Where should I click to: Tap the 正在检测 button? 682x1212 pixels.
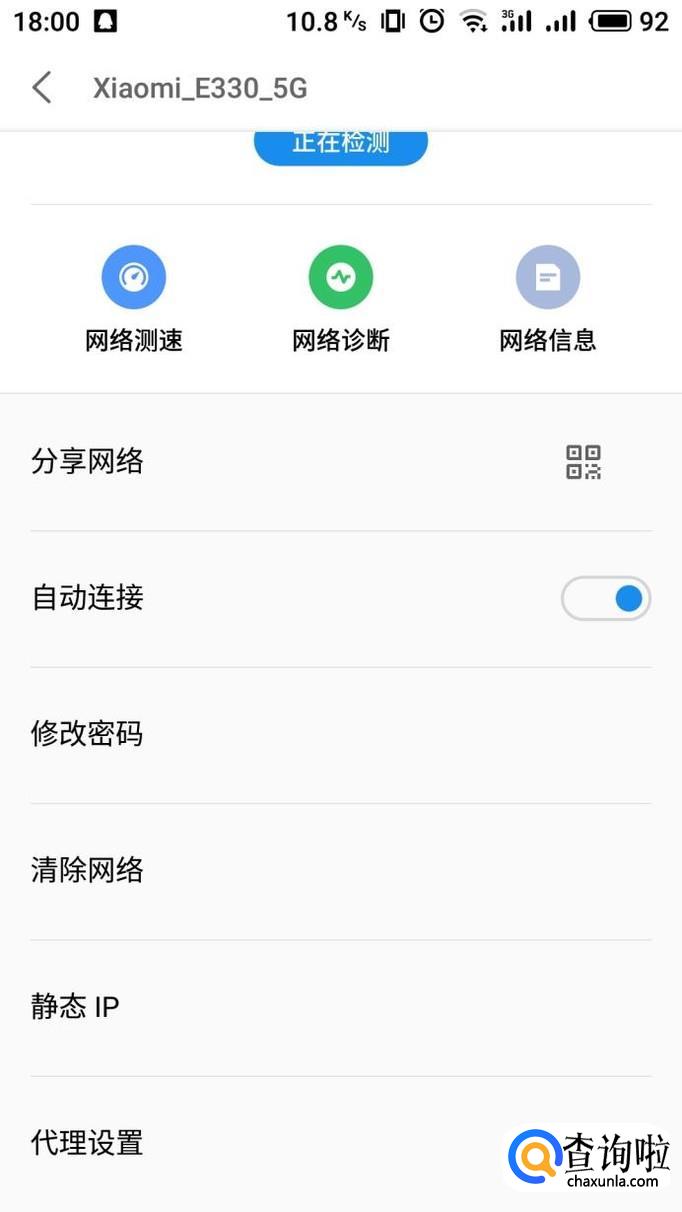(x=340, y=146)
